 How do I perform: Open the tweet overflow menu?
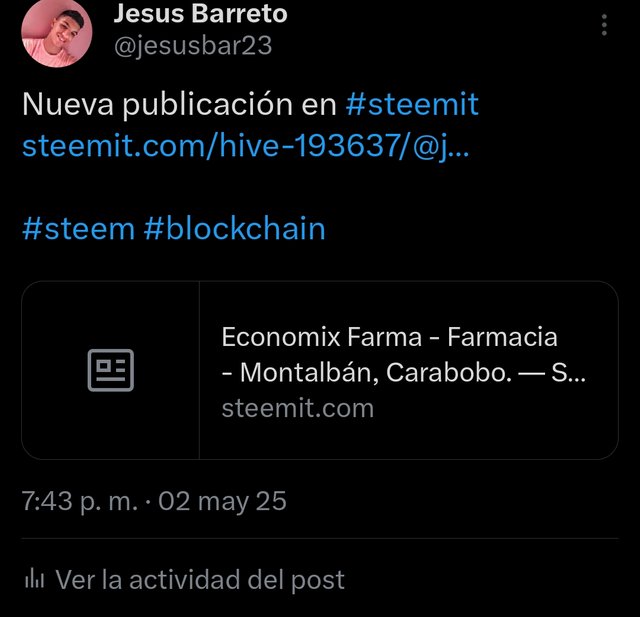pyautogui.click(x=604, y=25)
